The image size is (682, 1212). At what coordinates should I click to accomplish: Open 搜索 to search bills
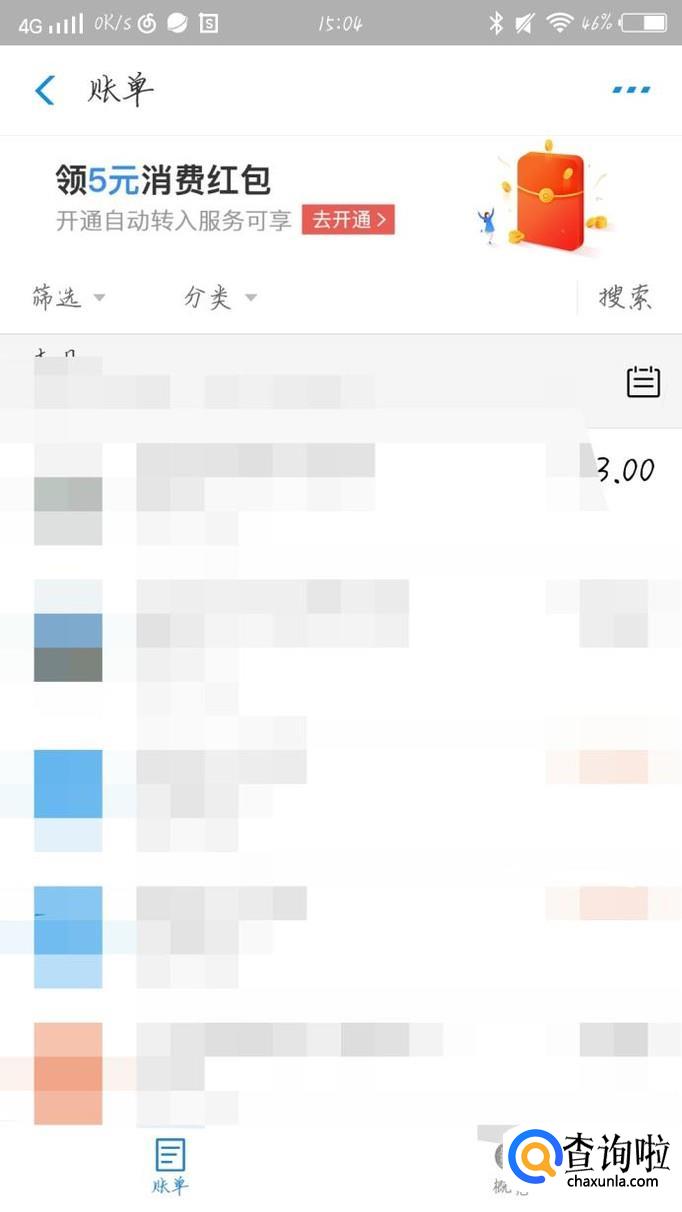point(625,297)
